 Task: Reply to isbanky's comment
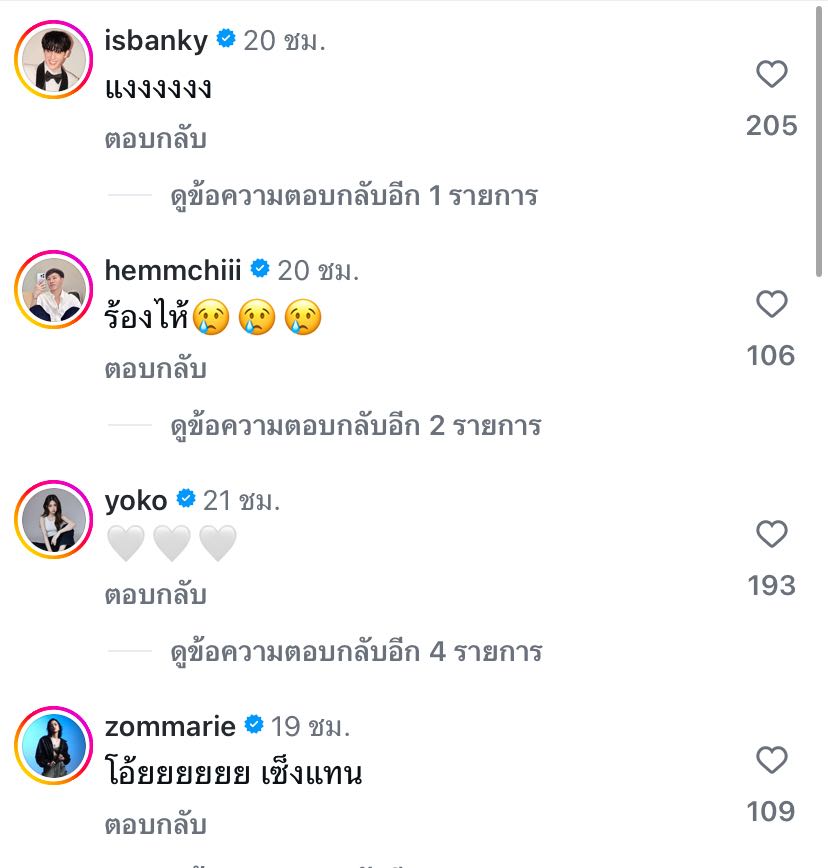pyautogui.click(x=155, y=140)
